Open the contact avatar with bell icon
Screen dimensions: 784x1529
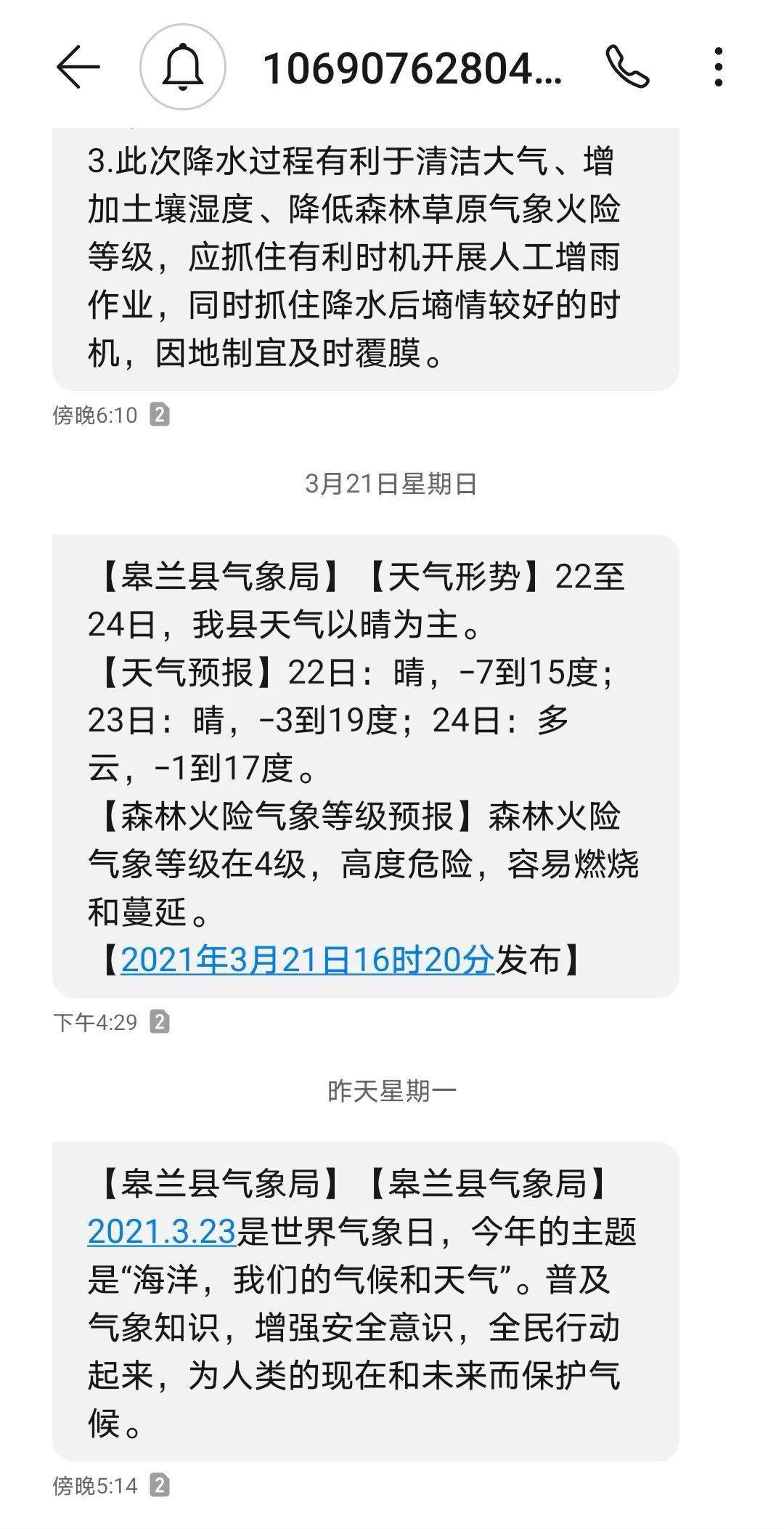183,68
